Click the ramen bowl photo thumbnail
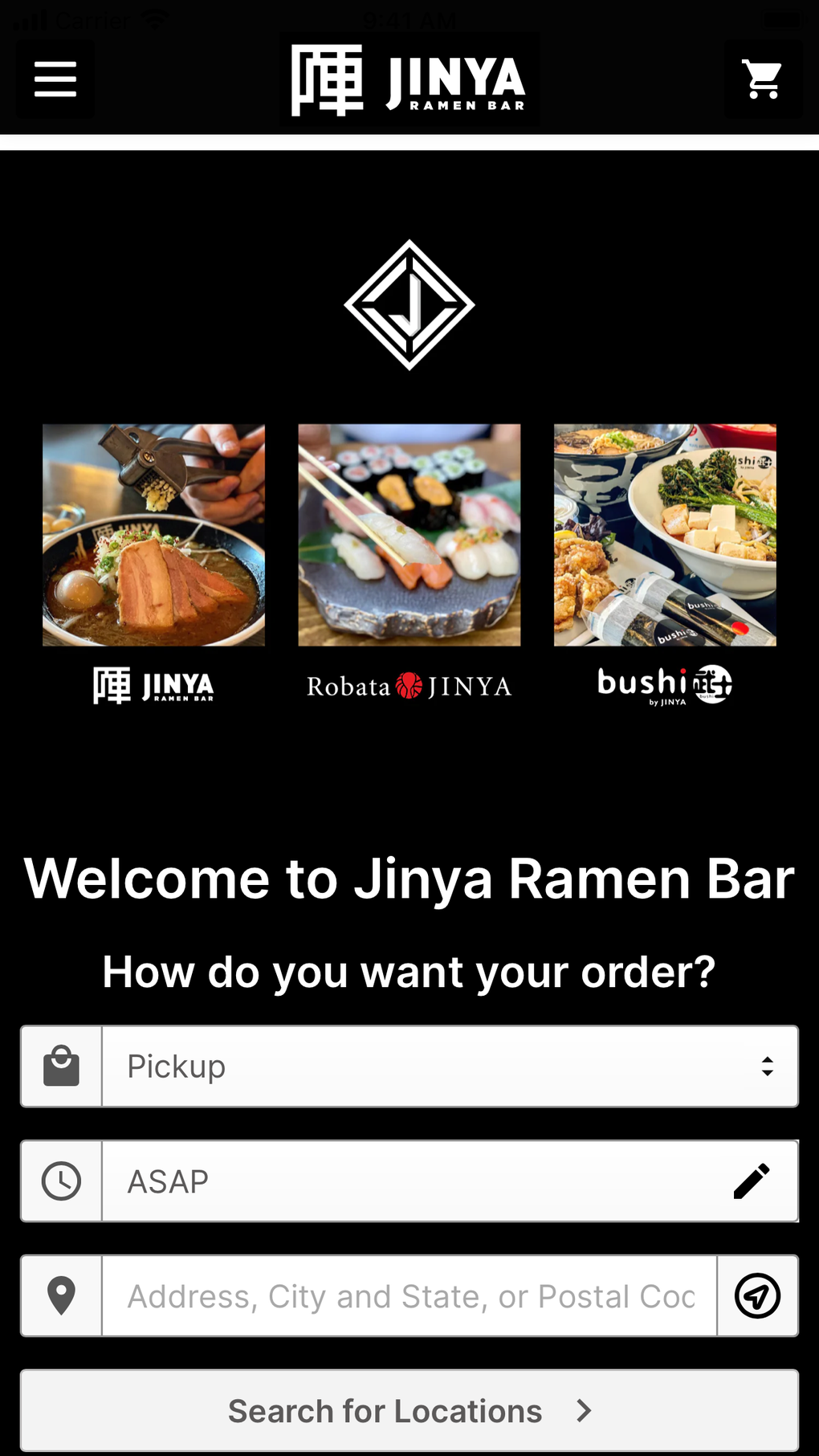 point(153,534)
